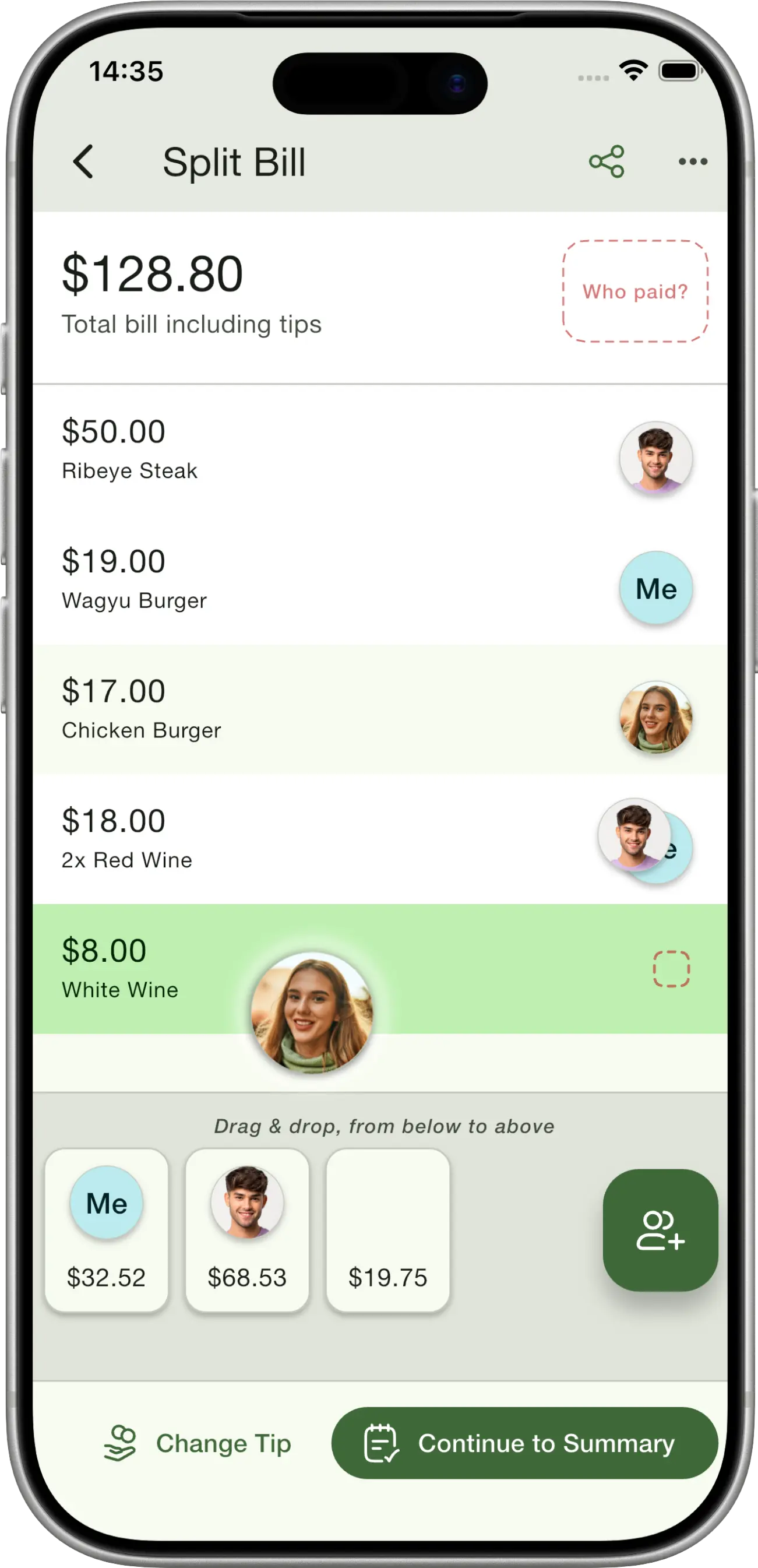Open the Ribeye Steak item row
This screenshot has height=1568, width=758.
304,449
